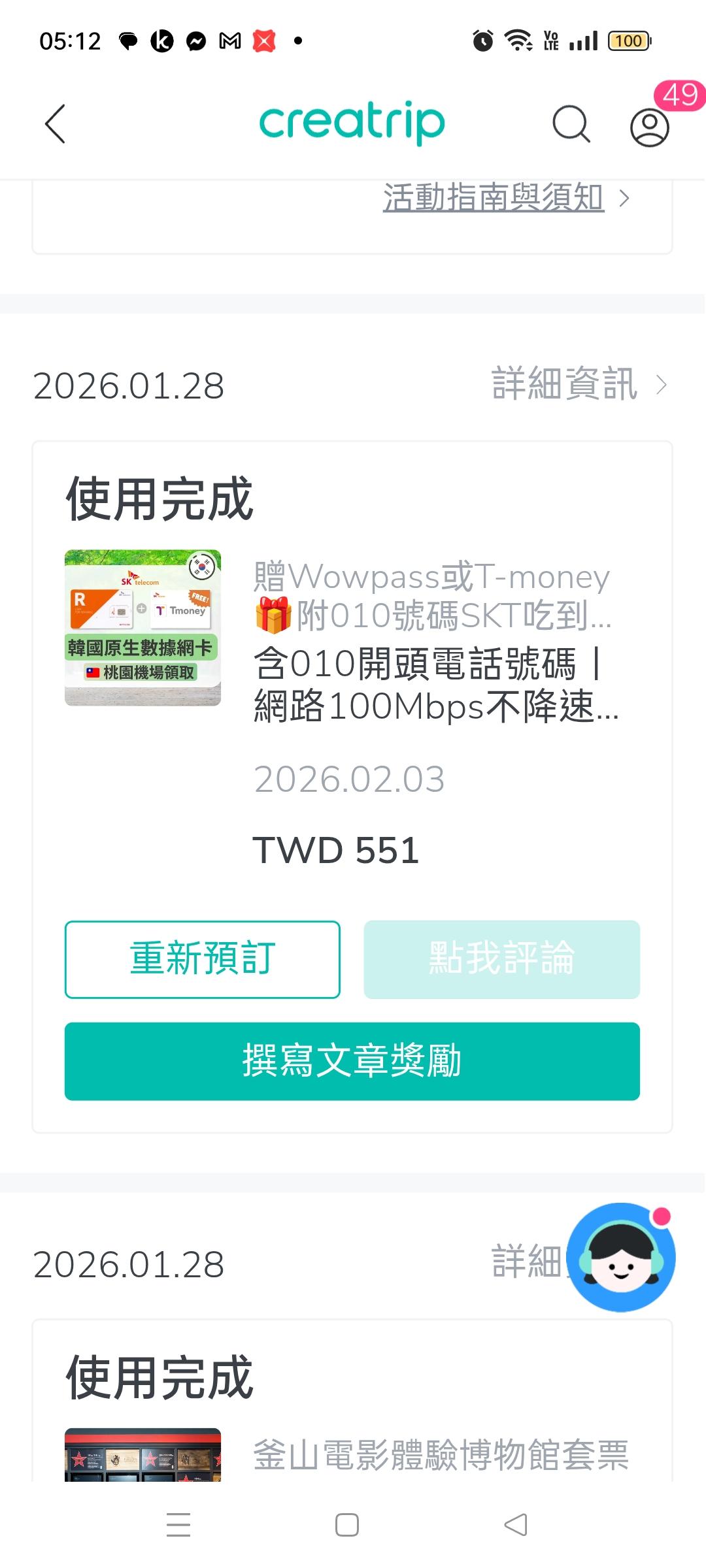
Task: Open 詳細資訊 for the SKT SIM order
Action: [578, 384]
